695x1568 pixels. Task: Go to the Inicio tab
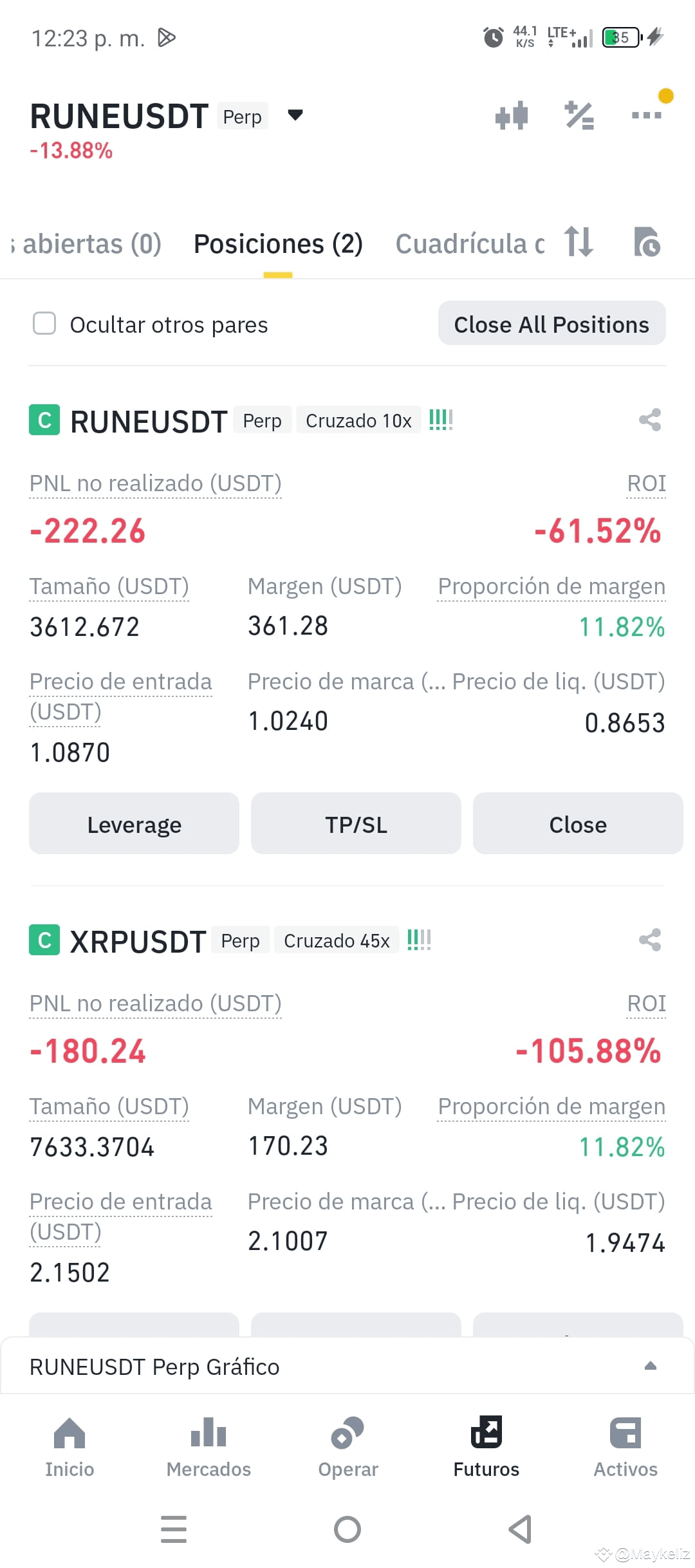(x=69, y=1448)
